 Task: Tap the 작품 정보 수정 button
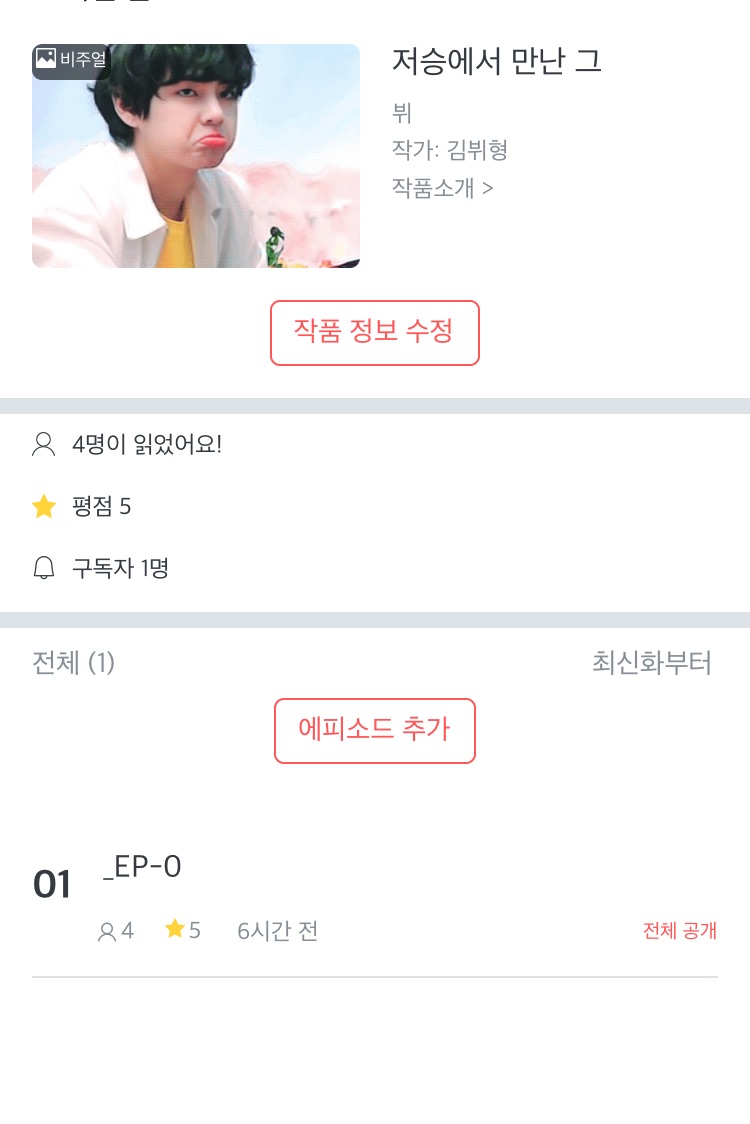point(375,332)
